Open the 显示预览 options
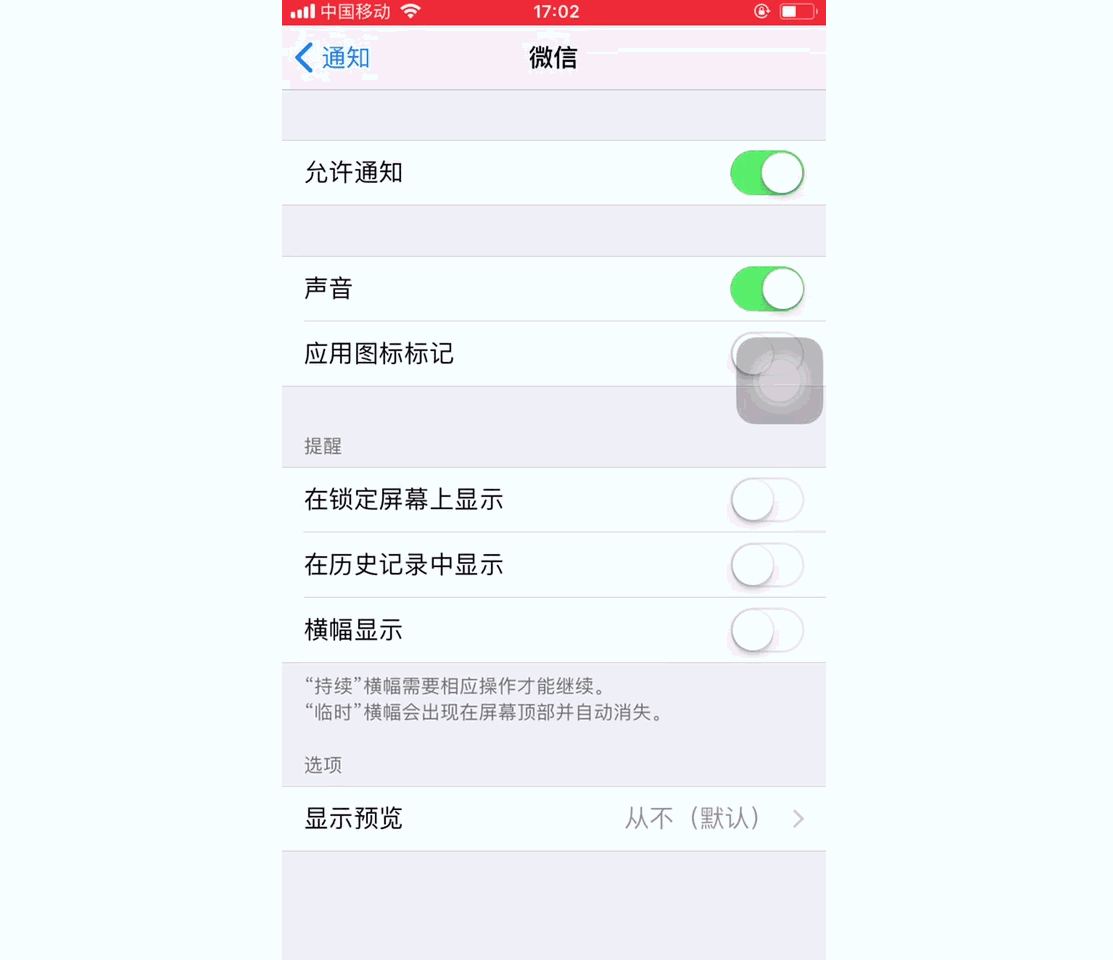1113x960 pixels. (553, 819)
